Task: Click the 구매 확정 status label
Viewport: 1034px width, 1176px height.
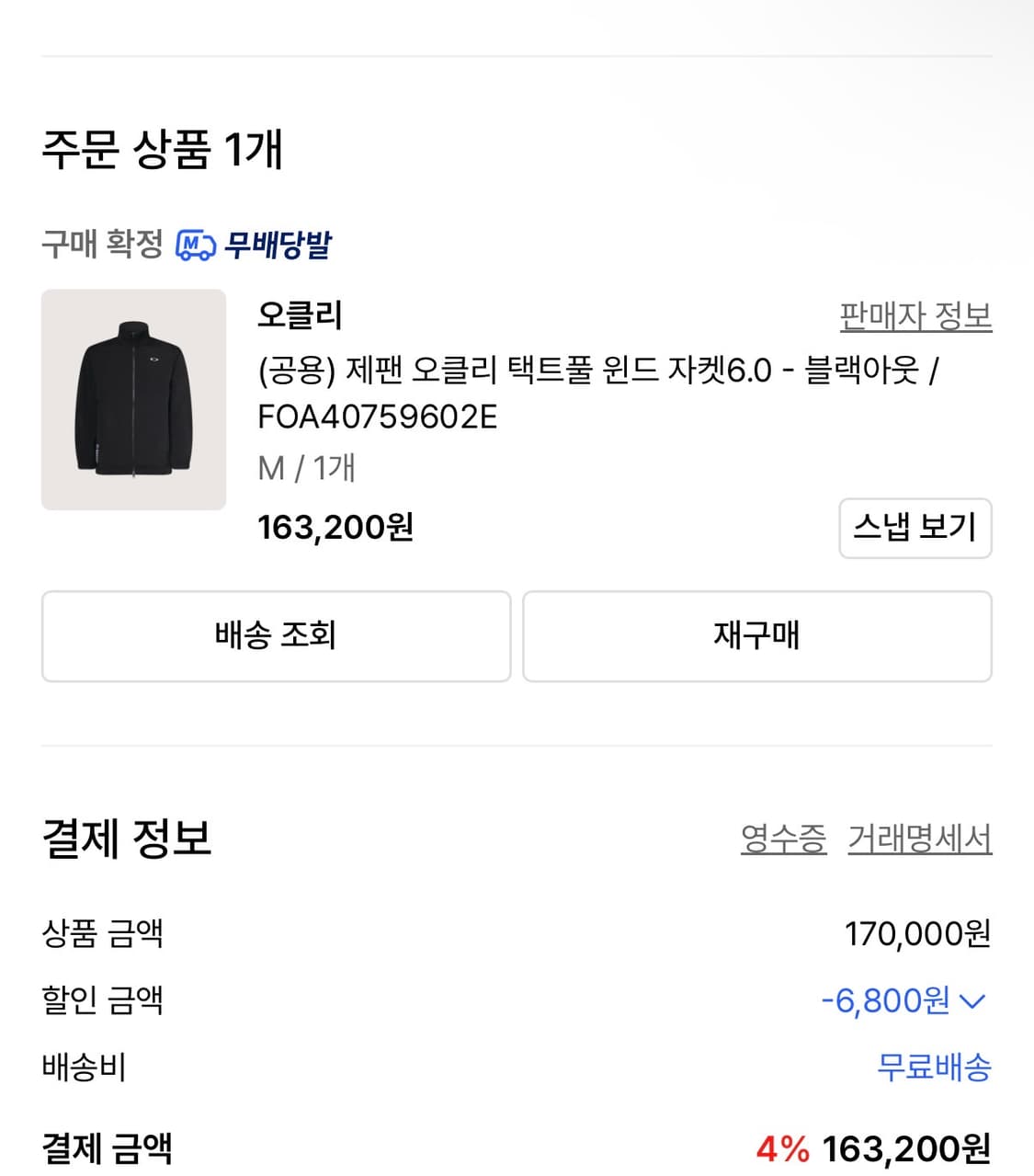Action: 101,244
